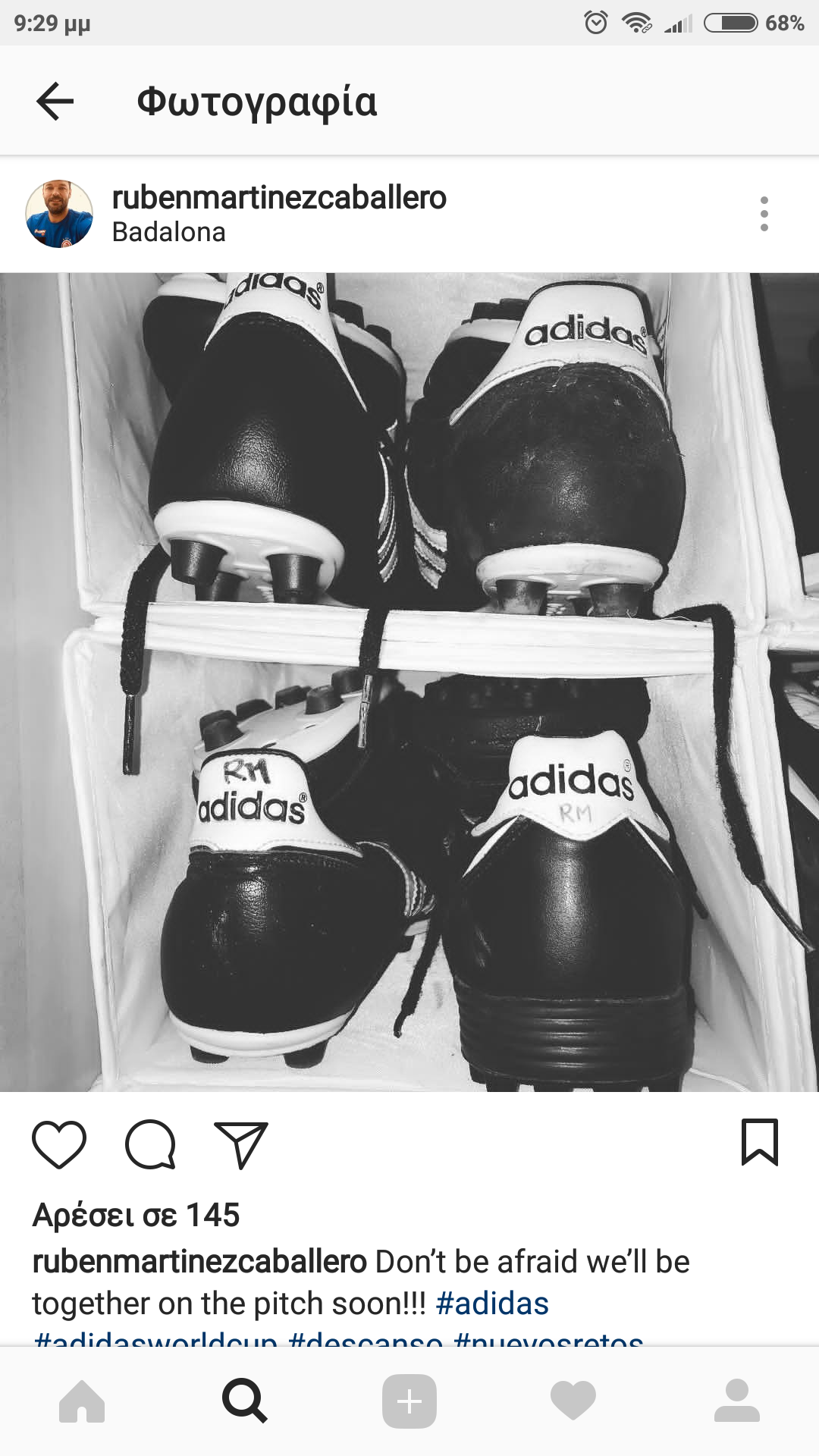Create a new post with the plus tab

409,1401
